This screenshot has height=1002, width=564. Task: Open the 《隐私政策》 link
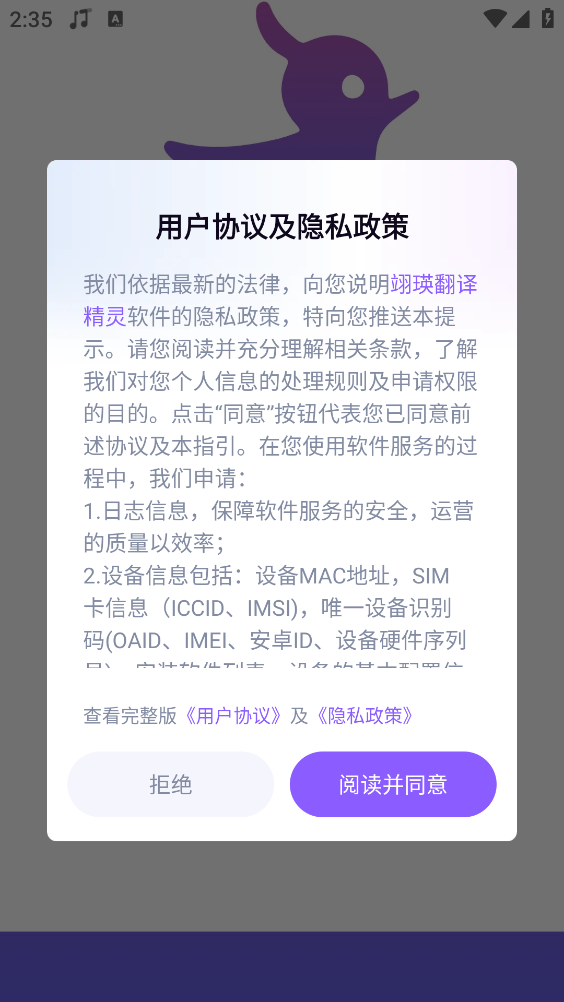(365, 716)
